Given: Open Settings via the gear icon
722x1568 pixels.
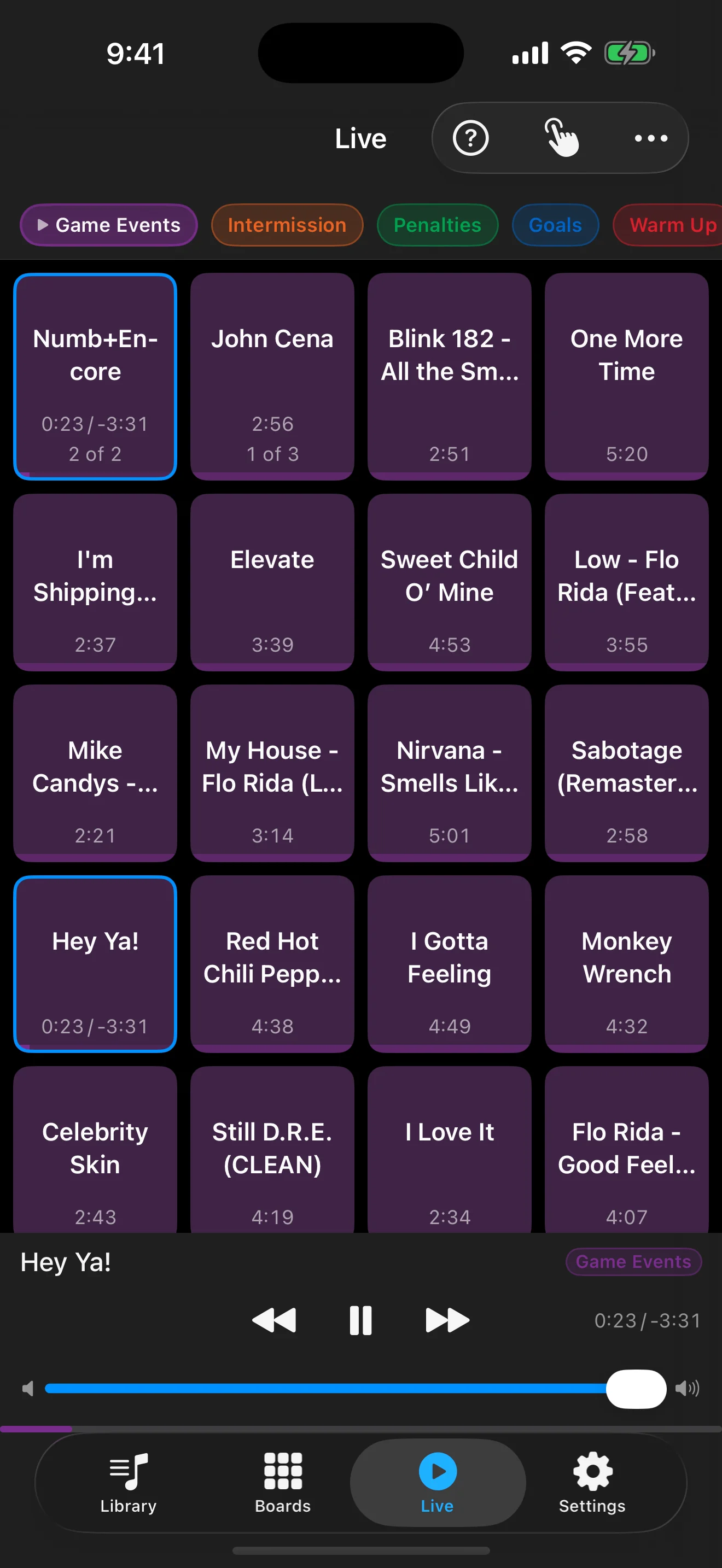Looking at the screenshot, I should [591, 1479].
